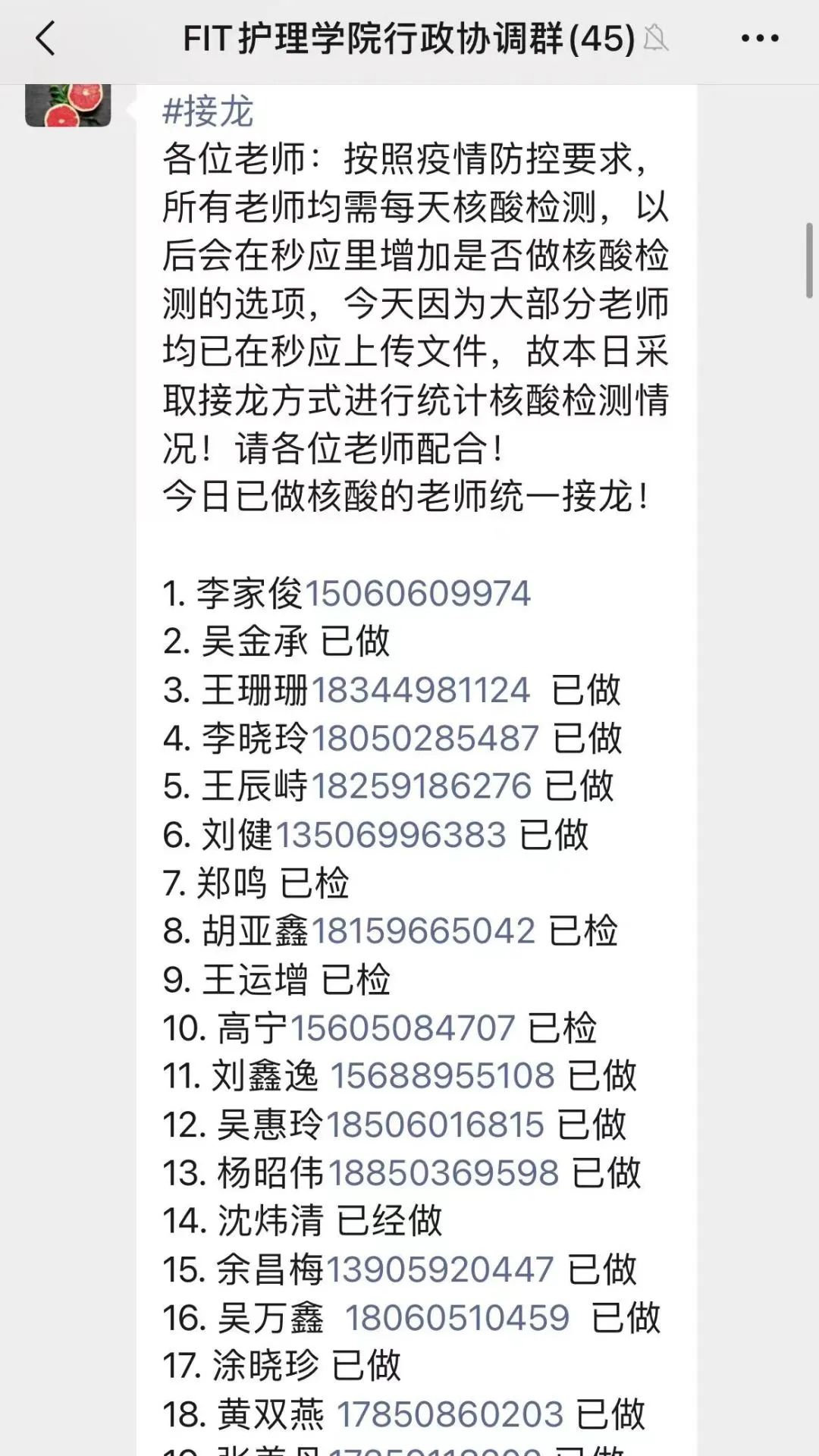The image size is (819, 1456).
Task: Tap phone number 17850860203
Action: pos(450,1414)
